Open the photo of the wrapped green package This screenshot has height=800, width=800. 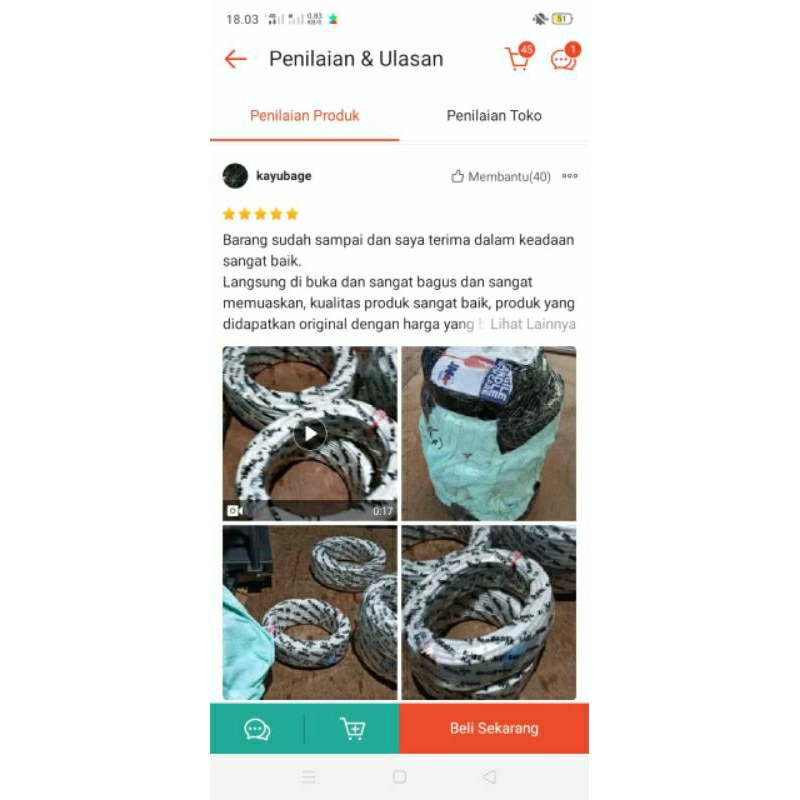coord(488,433)
